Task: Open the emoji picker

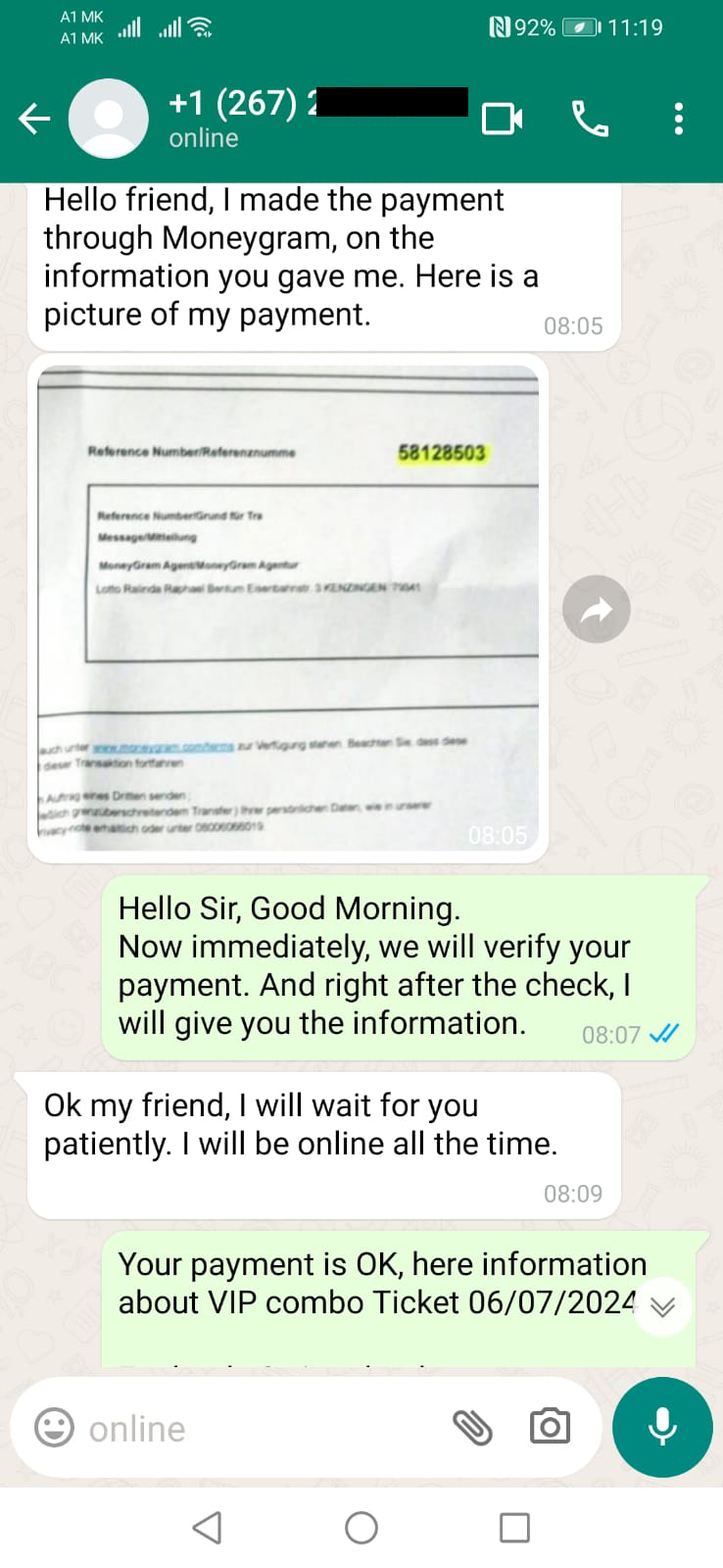Action: [54, 1428]
